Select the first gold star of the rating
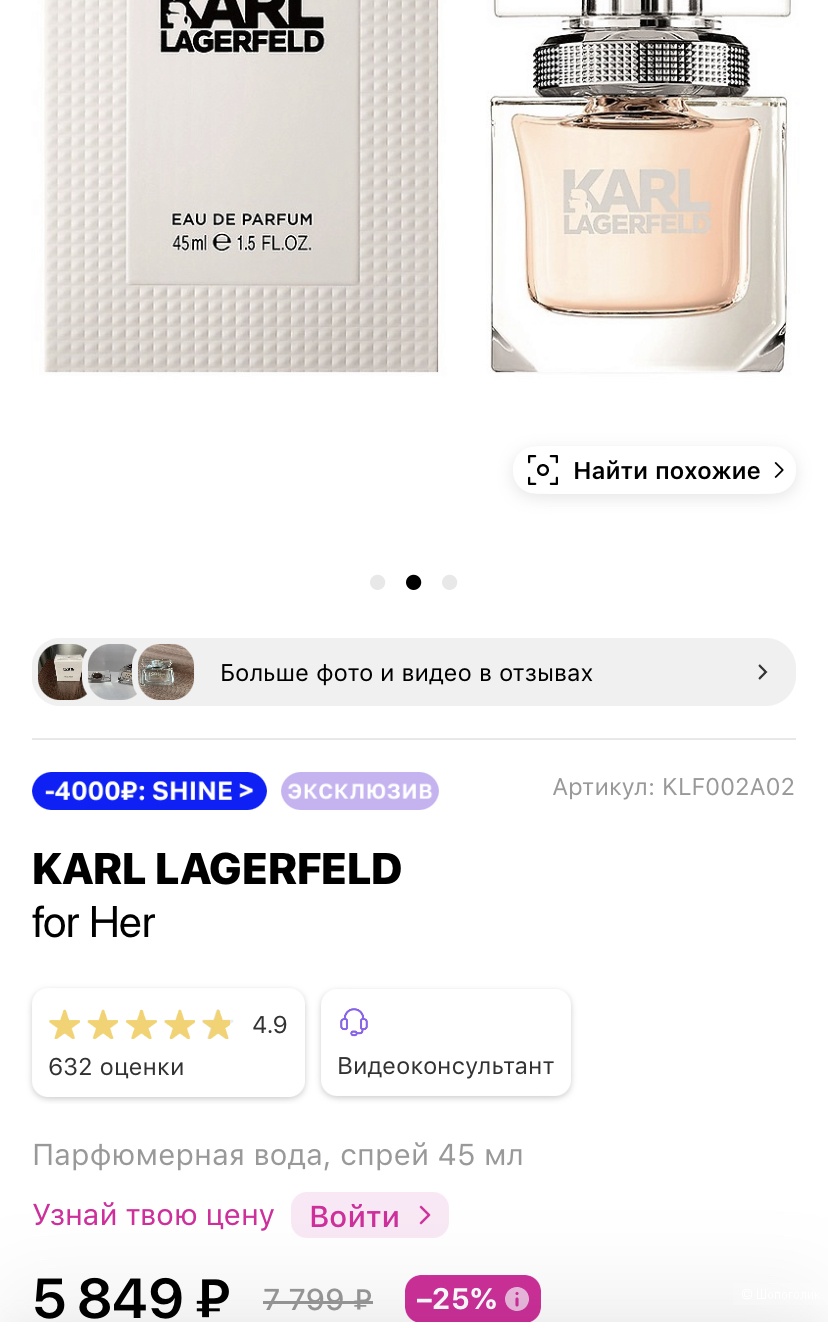Image resolution: width=828 pixels, height=1328 pixels. (x=64, y=1024)
